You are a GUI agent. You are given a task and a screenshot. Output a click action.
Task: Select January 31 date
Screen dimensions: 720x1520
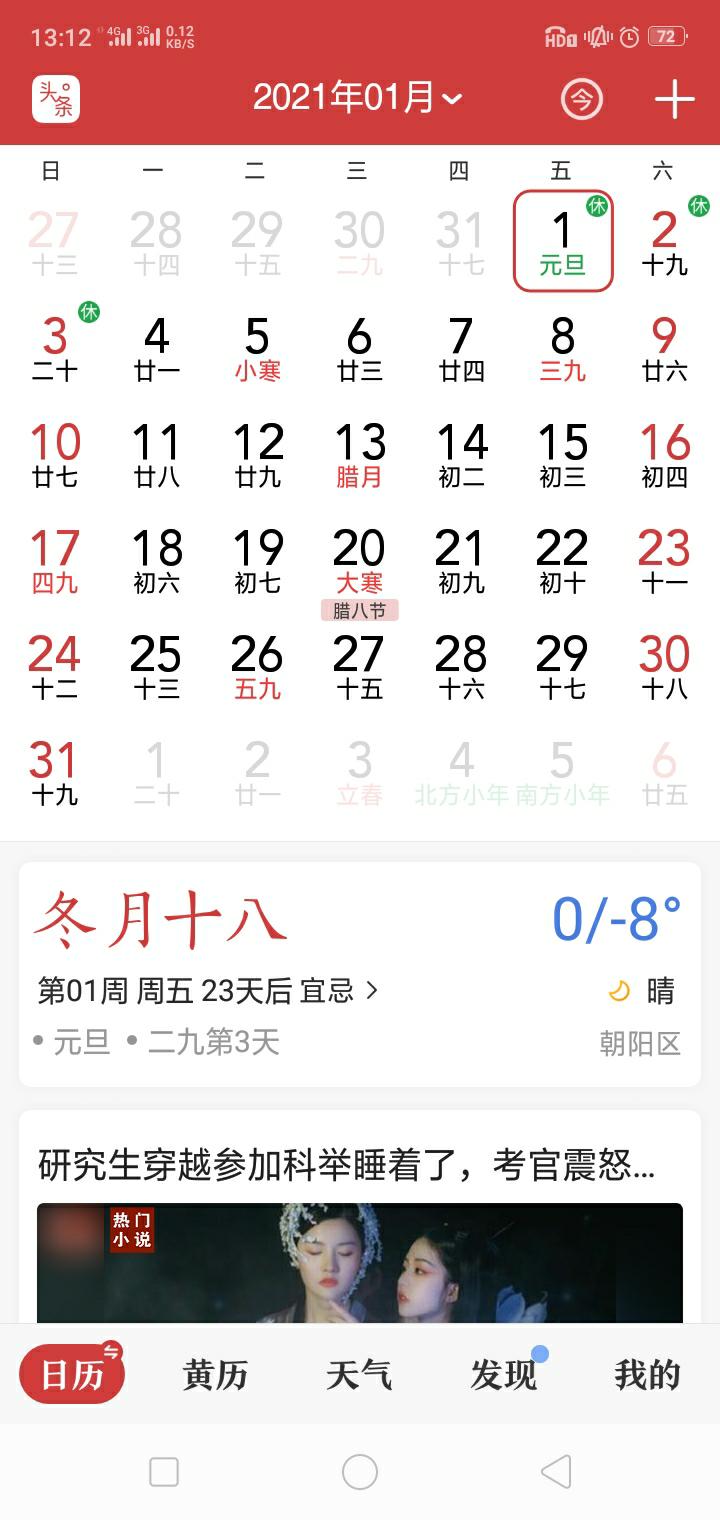click(54, 772)
